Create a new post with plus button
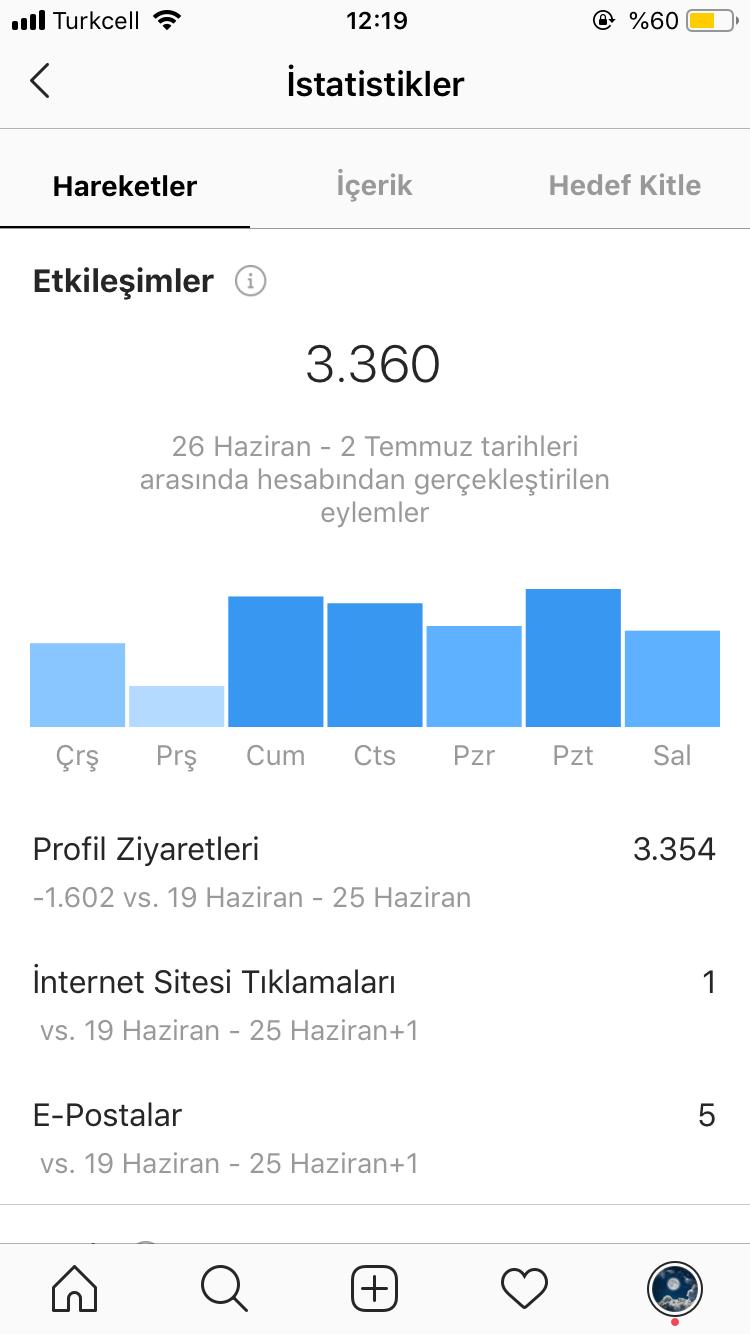750x1334 pixels. tap(375, 1288)
